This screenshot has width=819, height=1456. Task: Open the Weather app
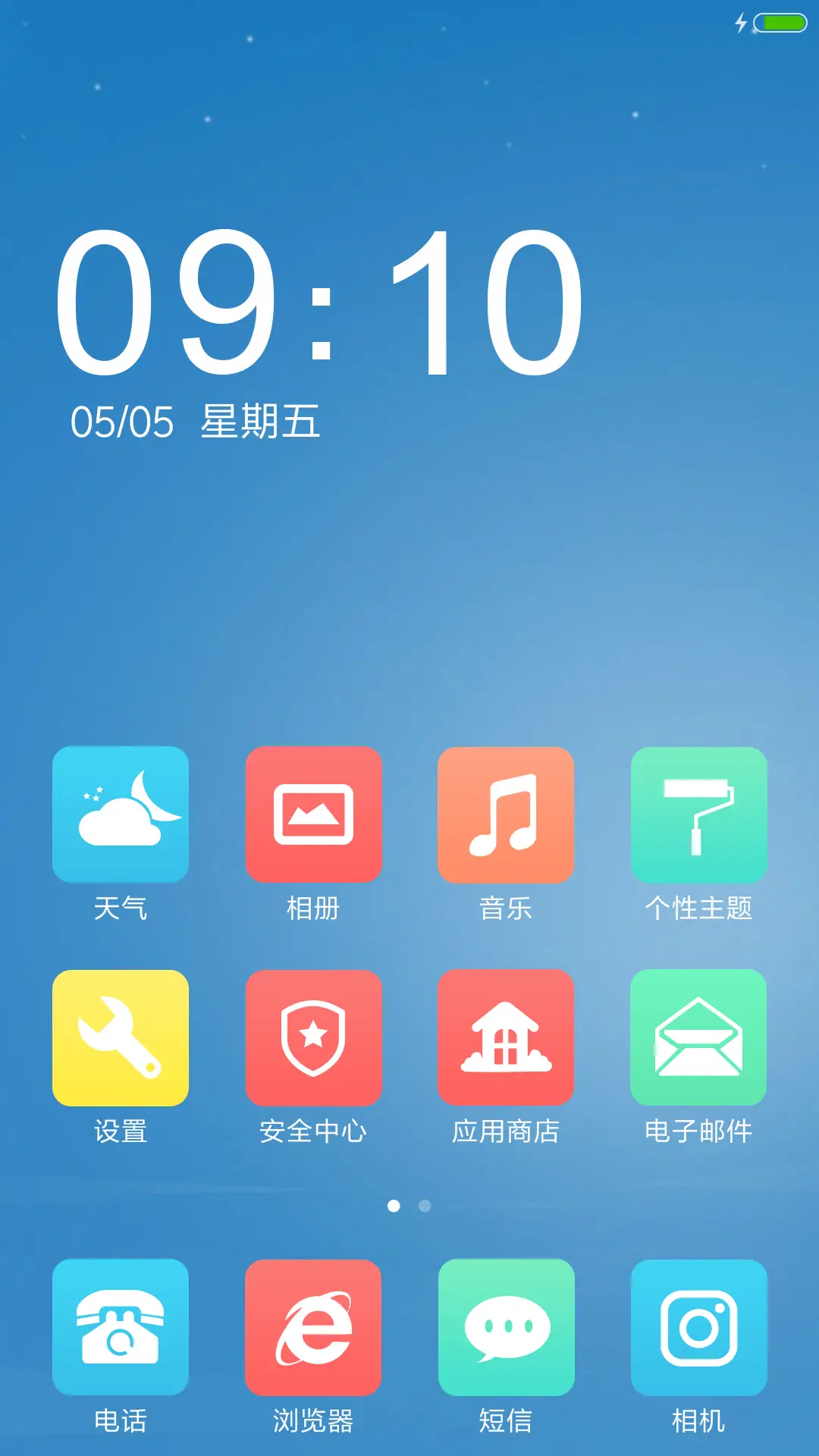(120, 815)
